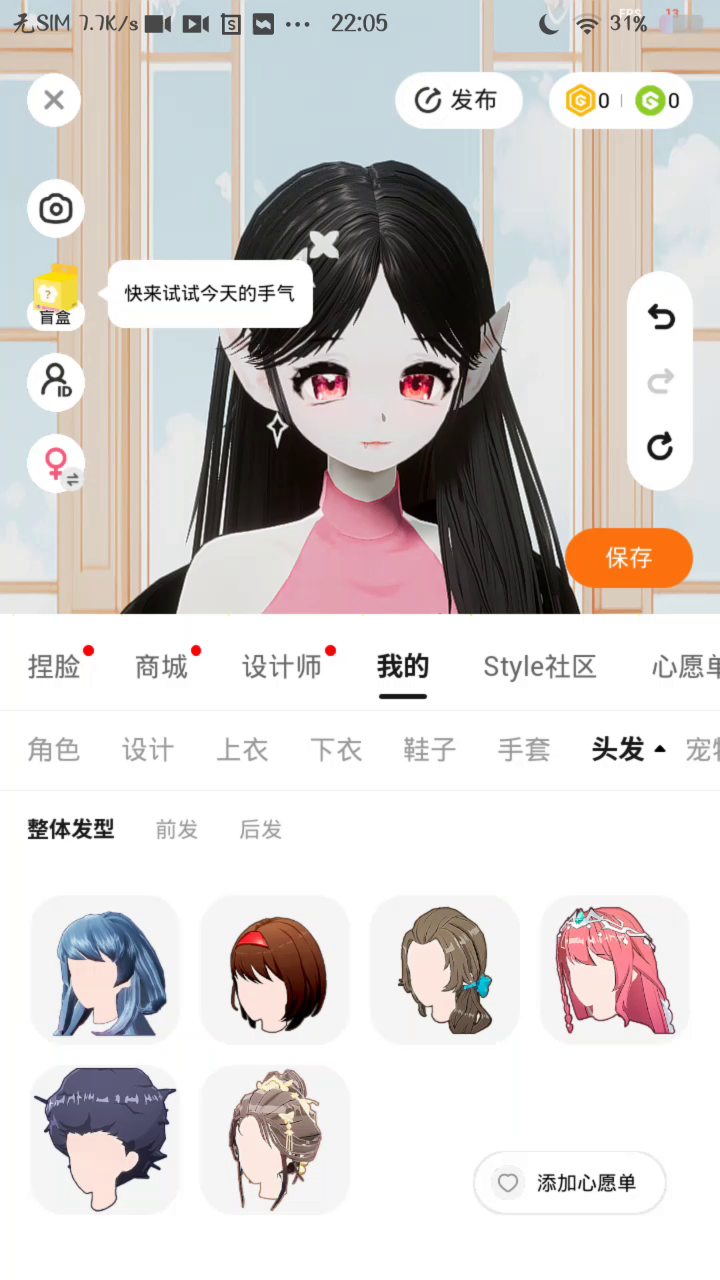This screenshot has width=720, height=1280.
Task: Tap the 添加心愿单 button
Action: click(x=569, y=1183)
